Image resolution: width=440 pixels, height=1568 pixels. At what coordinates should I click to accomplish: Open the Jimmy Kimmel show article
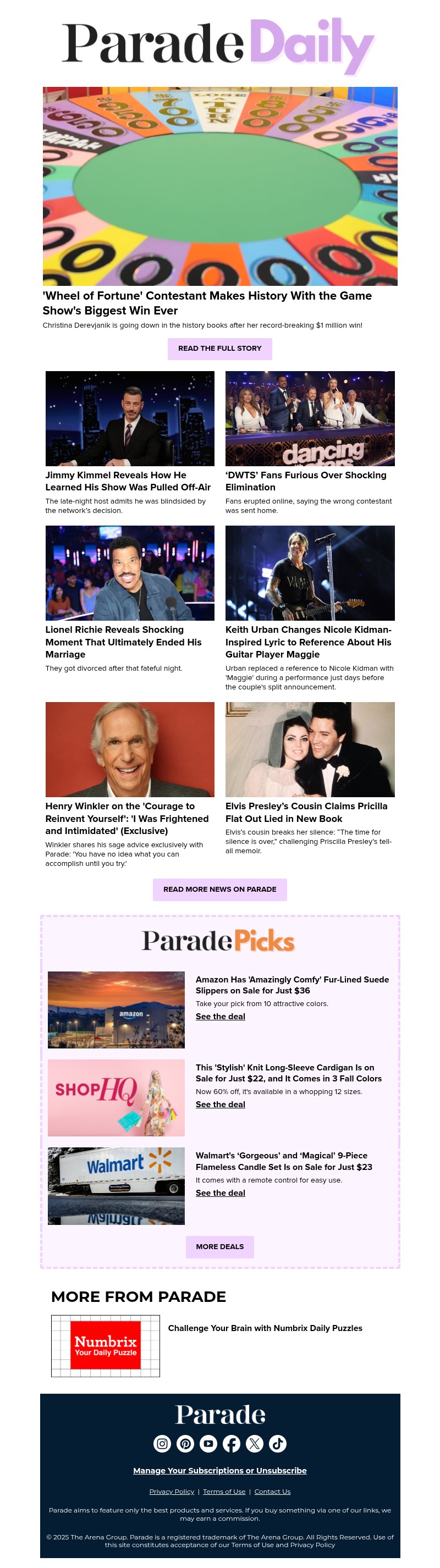point(128,481)
